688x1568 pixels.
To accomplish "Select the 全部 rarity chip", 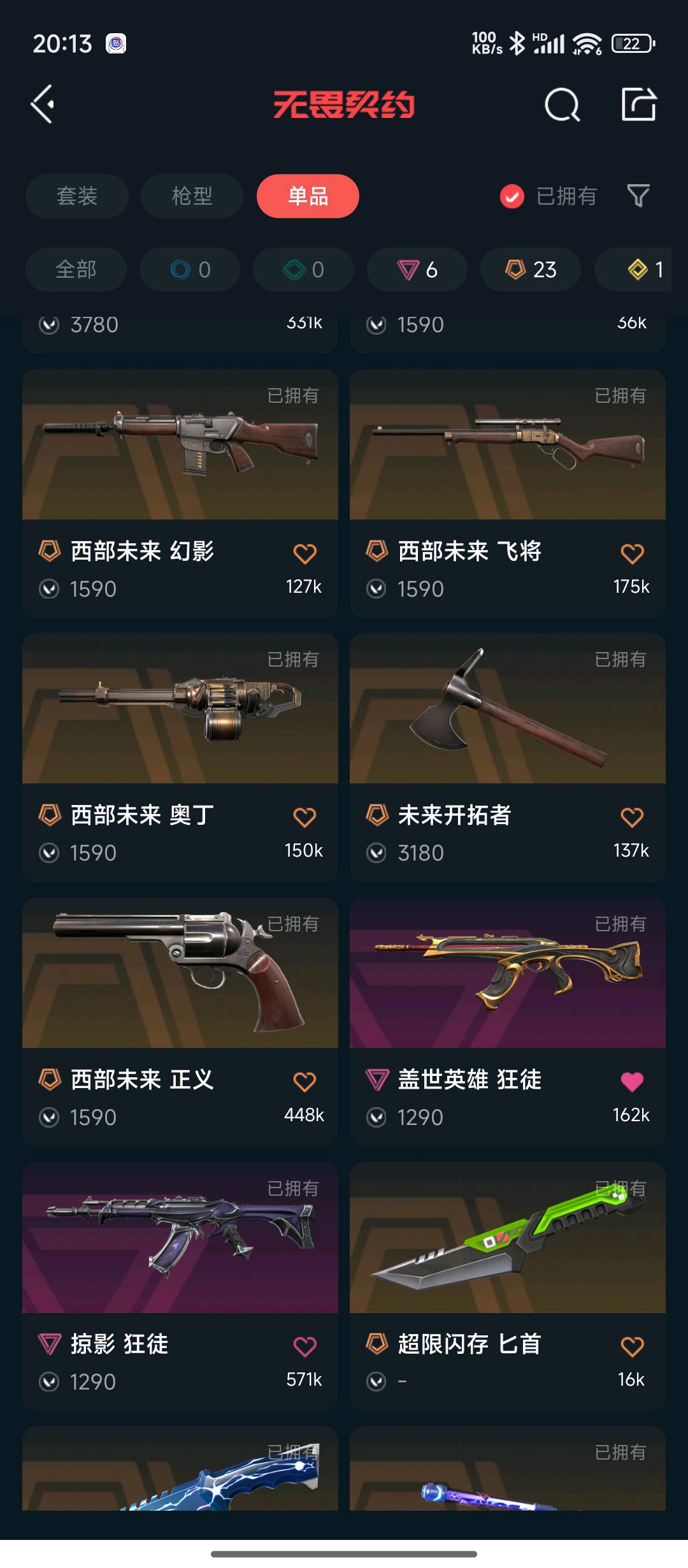I will 76,270.
